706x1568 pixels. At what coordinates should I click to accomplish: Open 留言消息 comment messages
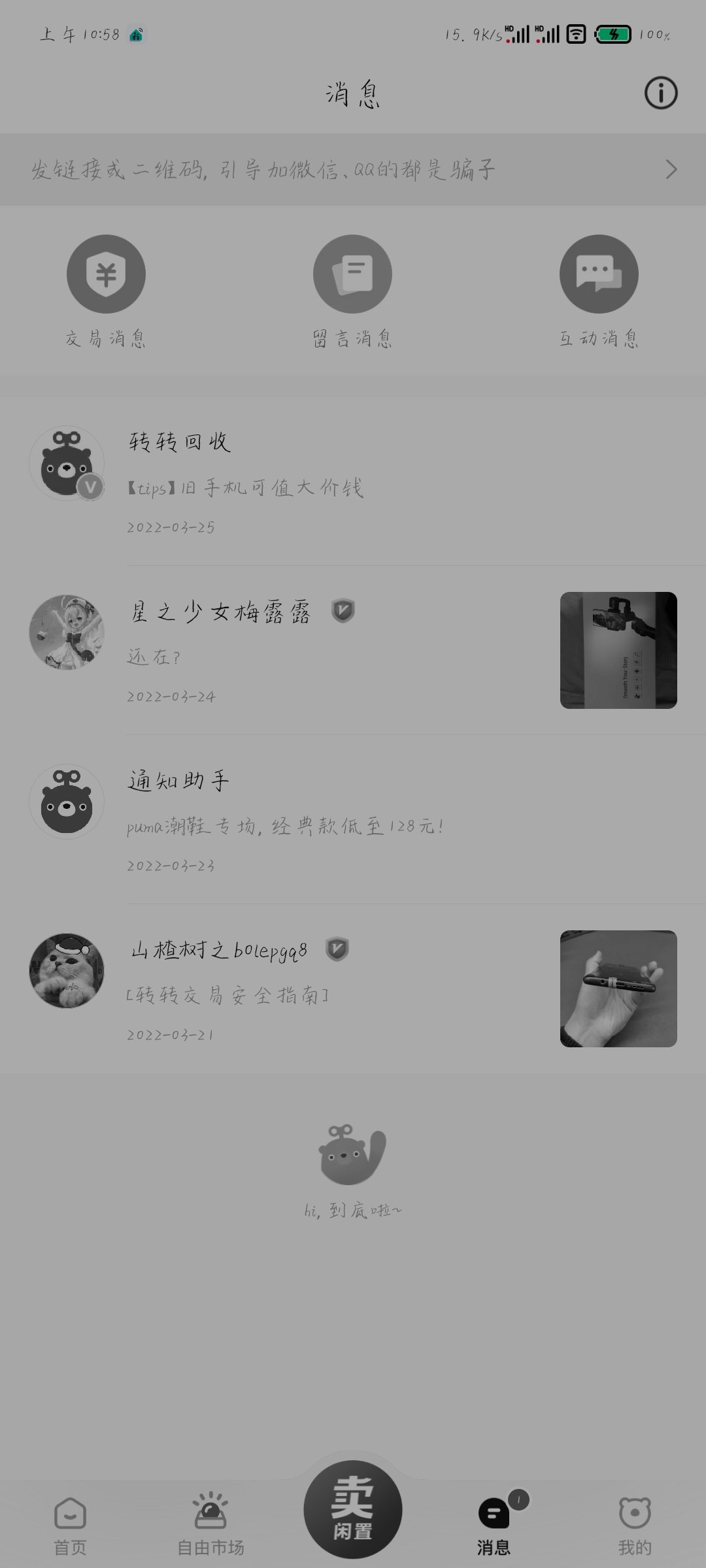point(352,291)
